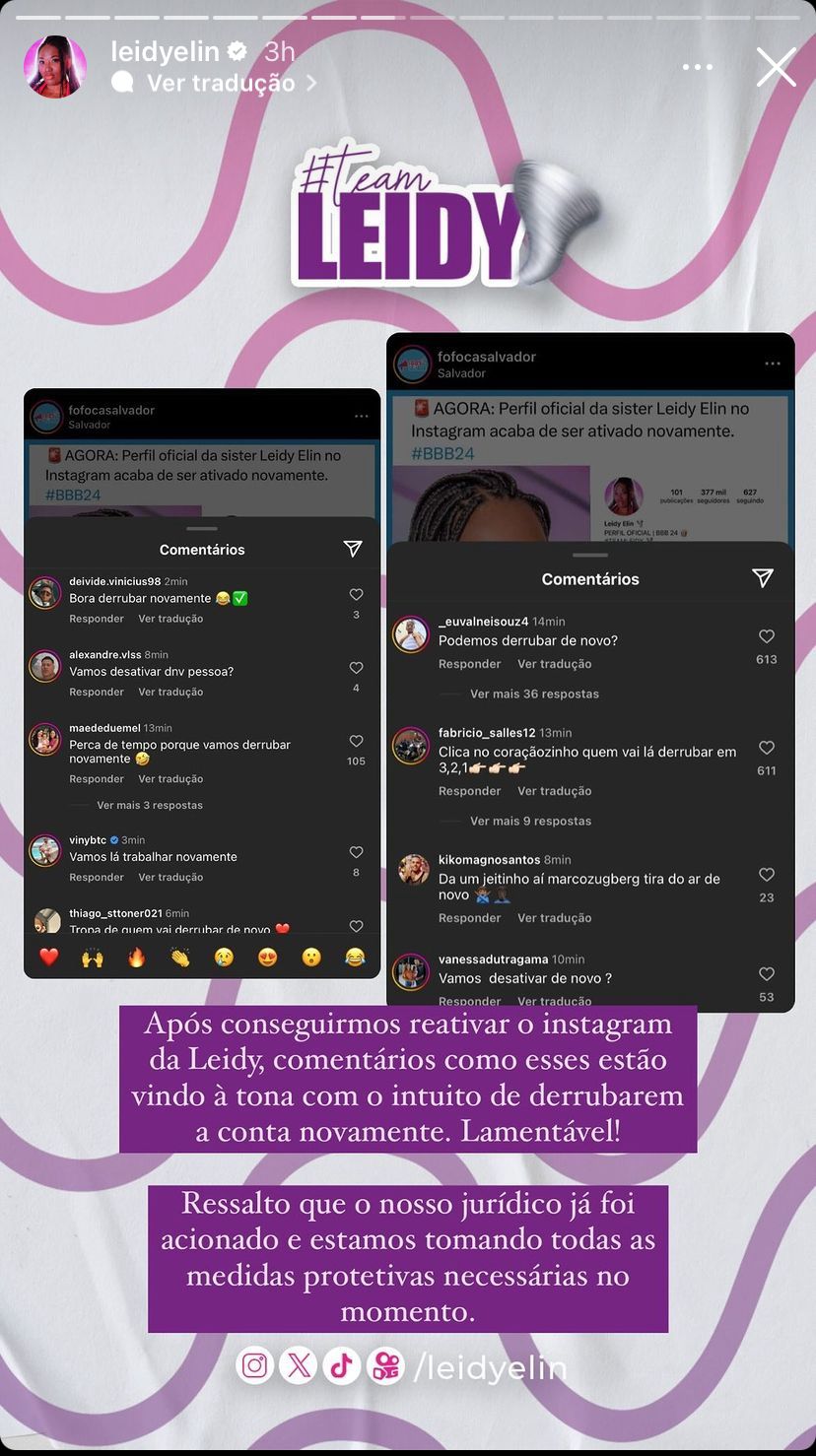Open the story options menu

pyautogui.click(x=697, y=68)
